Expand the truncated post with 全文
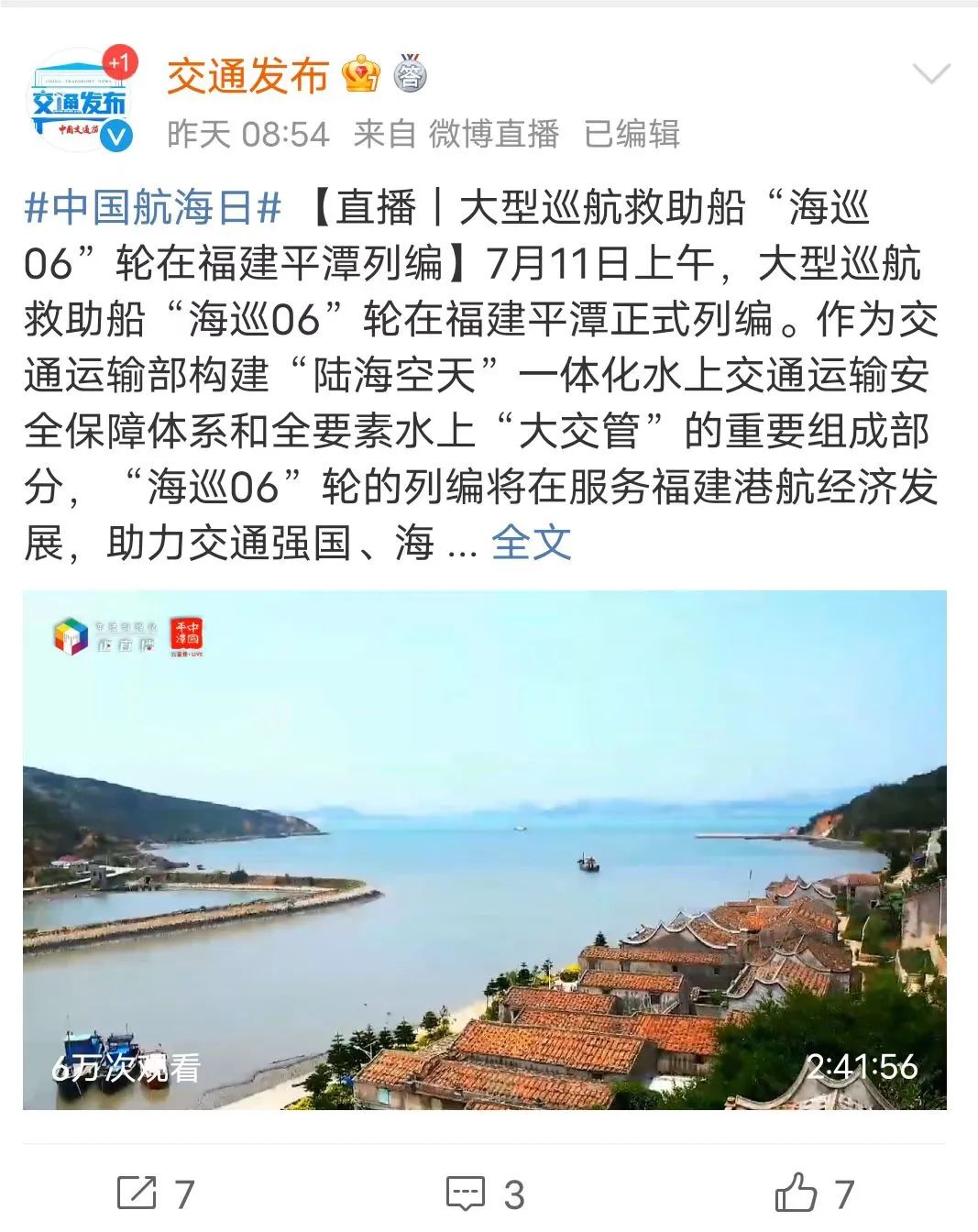 coord(533,544)
